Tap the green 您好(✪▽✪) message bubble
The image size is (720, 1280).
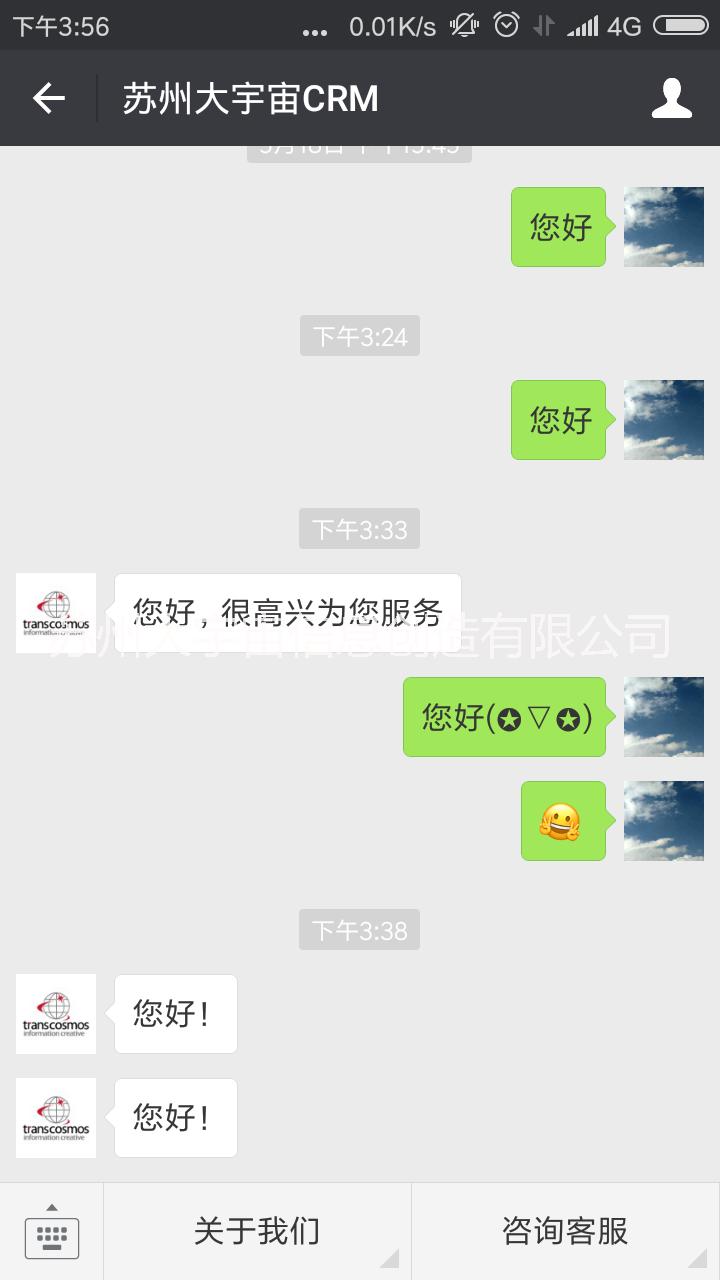[504, 717]
